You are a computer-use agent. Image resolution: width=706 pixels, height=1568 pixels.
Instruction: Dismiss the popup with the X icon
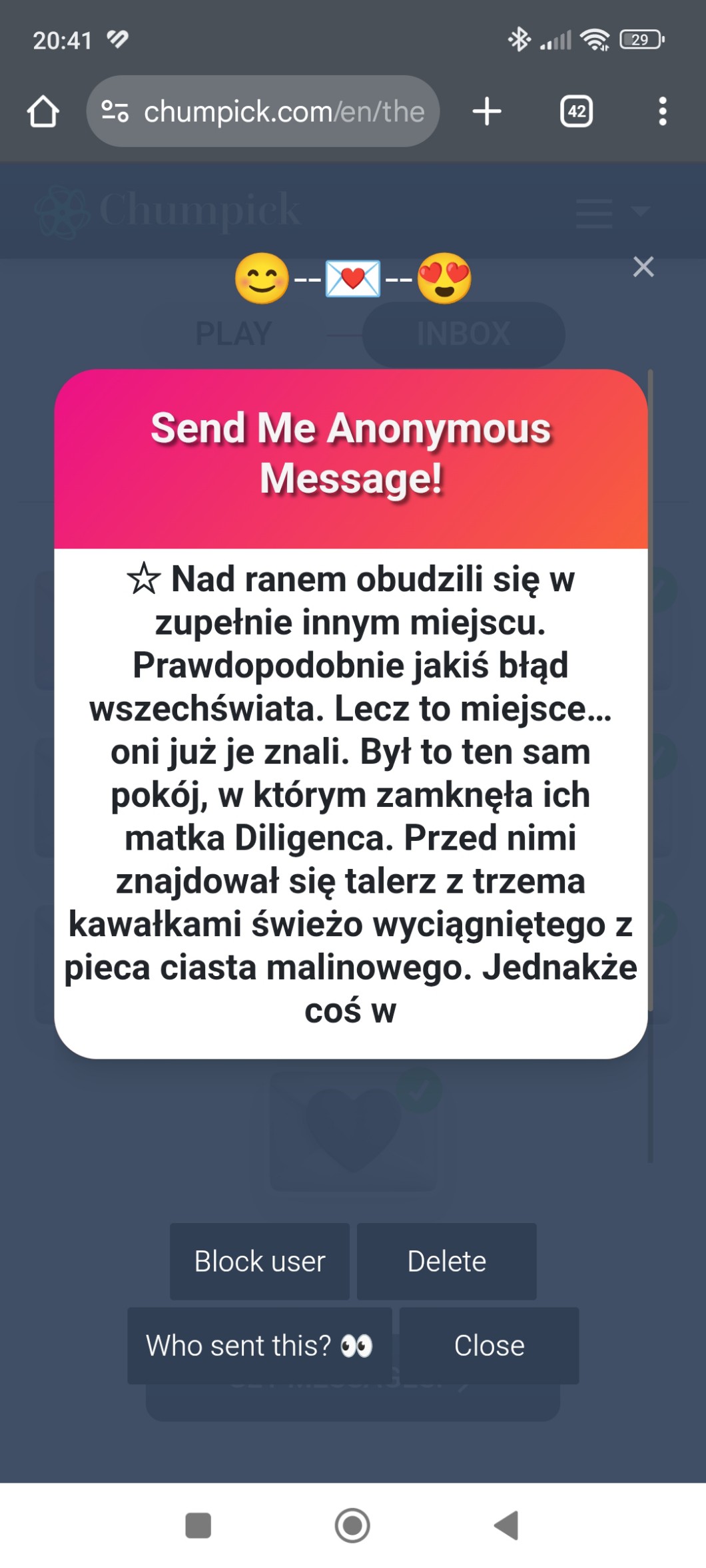tap(643, 267)
